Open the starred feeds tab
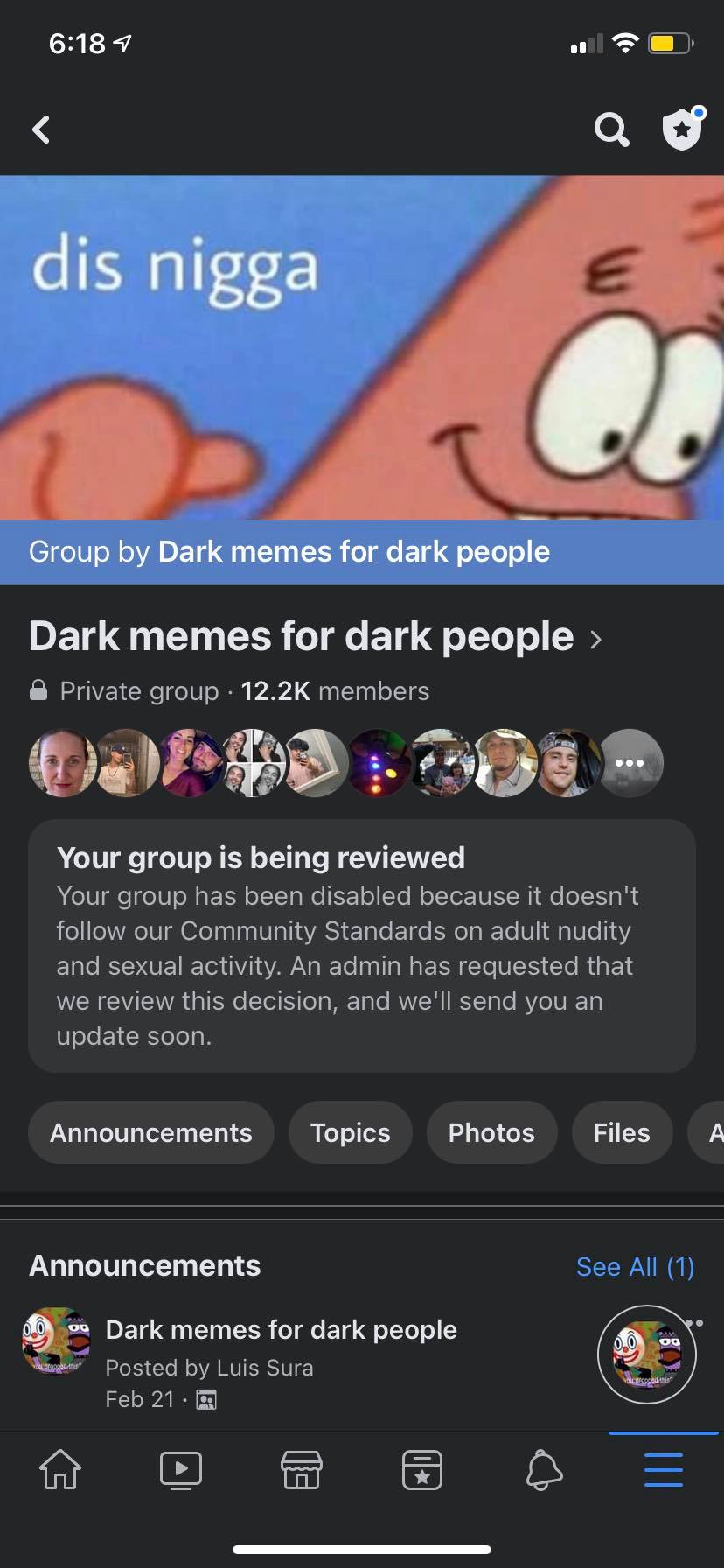724x1568 pixels. pos(422,1469)
